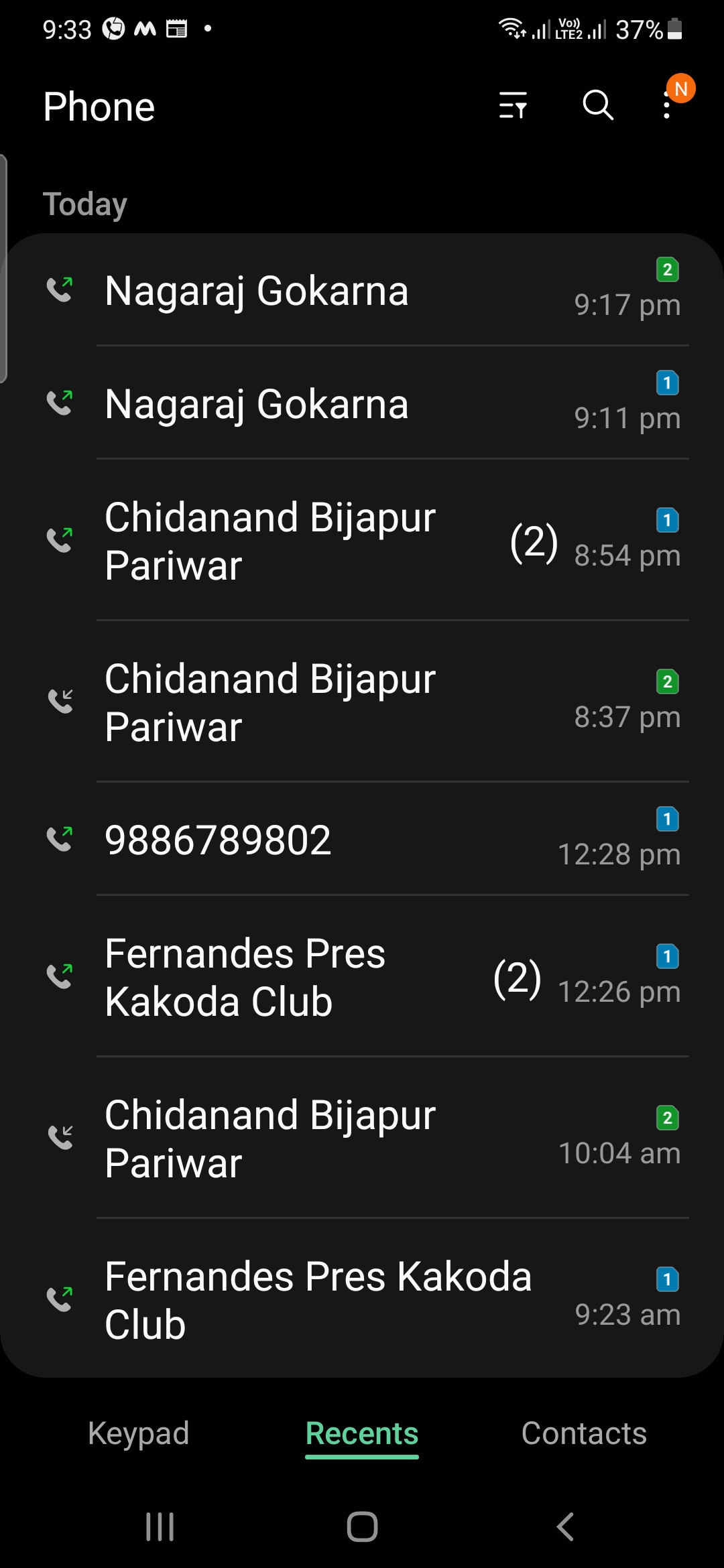
Task: Select the Recents tab
Action: point(362,1434)
